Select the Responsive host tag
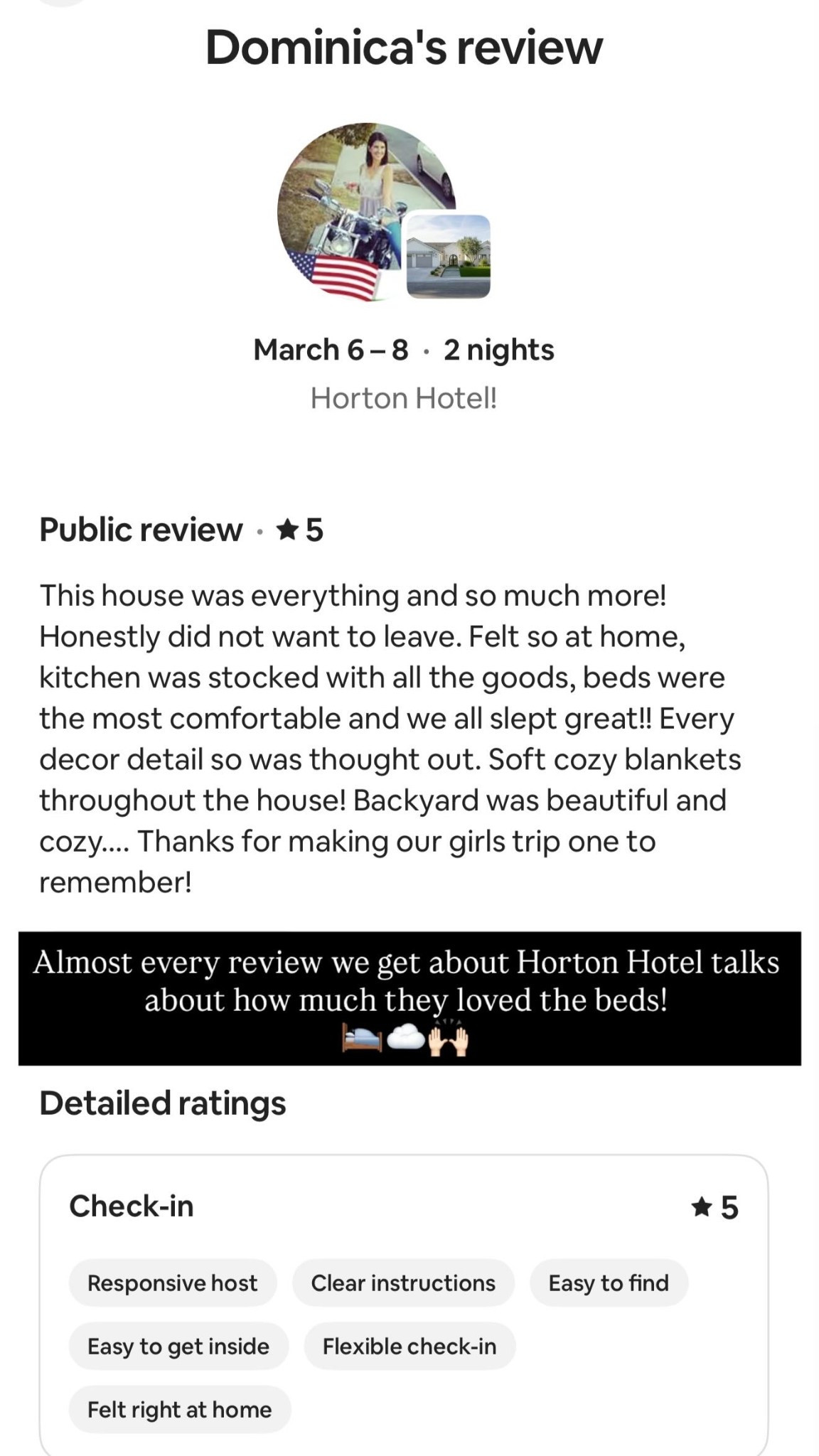This screenshot has height=1456, width=819. pos(172,1283)
